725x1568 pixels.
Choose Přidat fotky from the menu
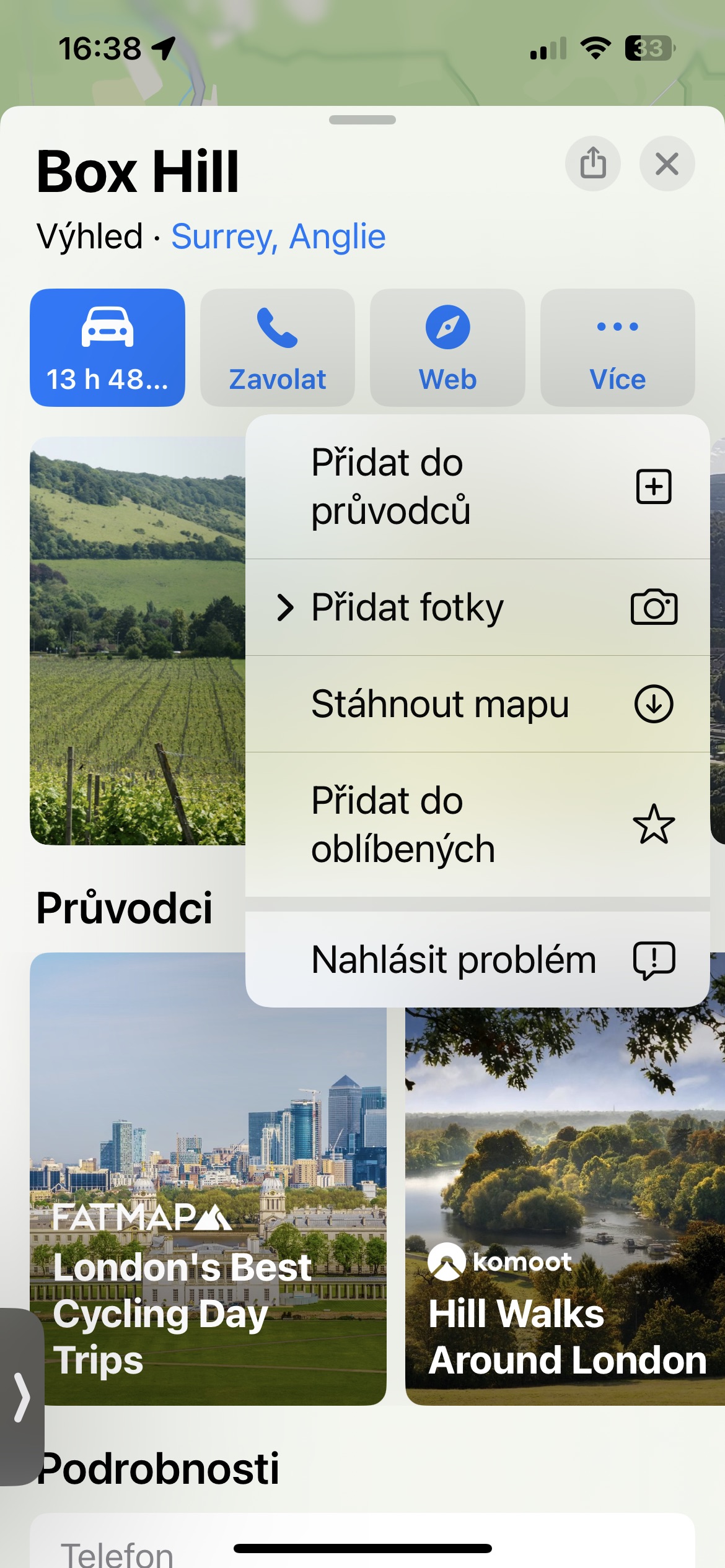477,608
